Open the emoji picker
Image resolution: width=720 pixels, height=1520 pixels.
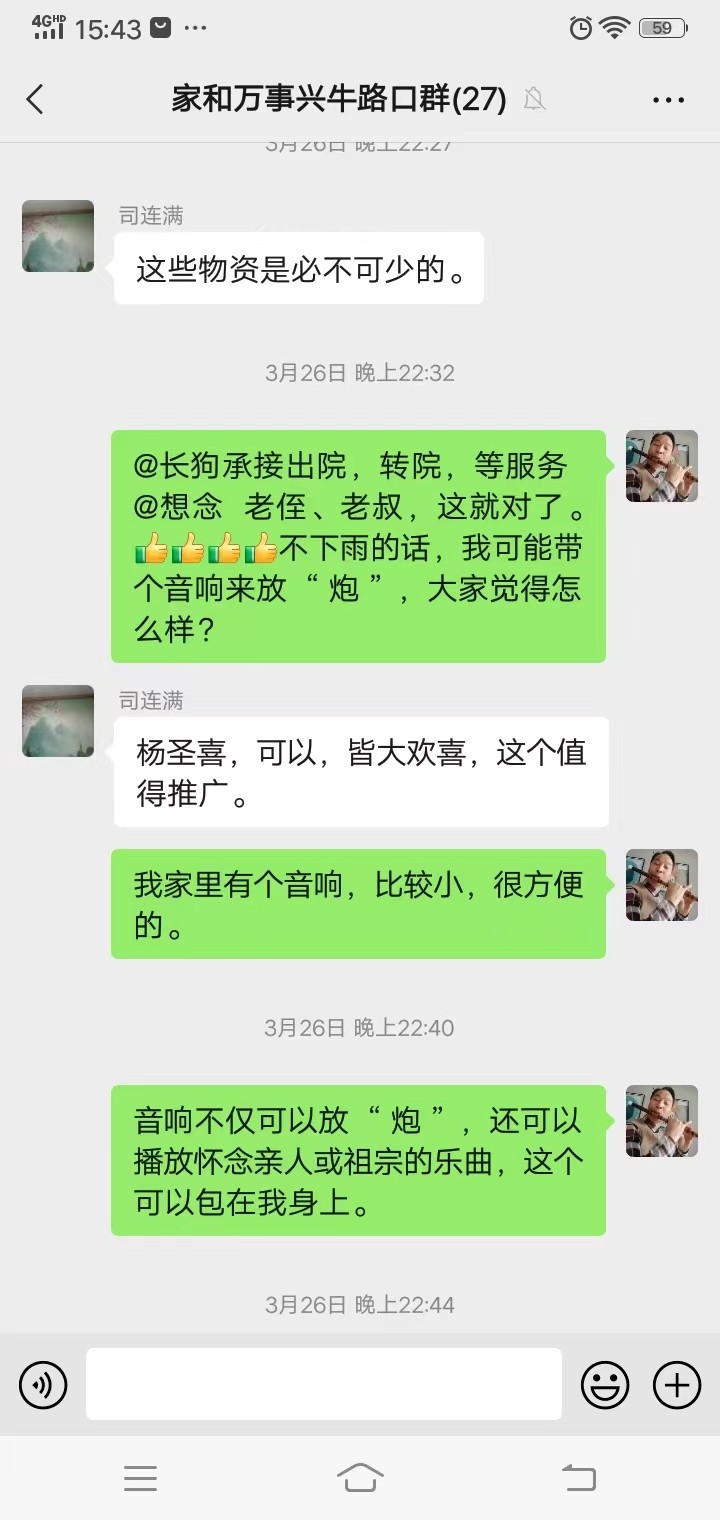[605, 1385]
